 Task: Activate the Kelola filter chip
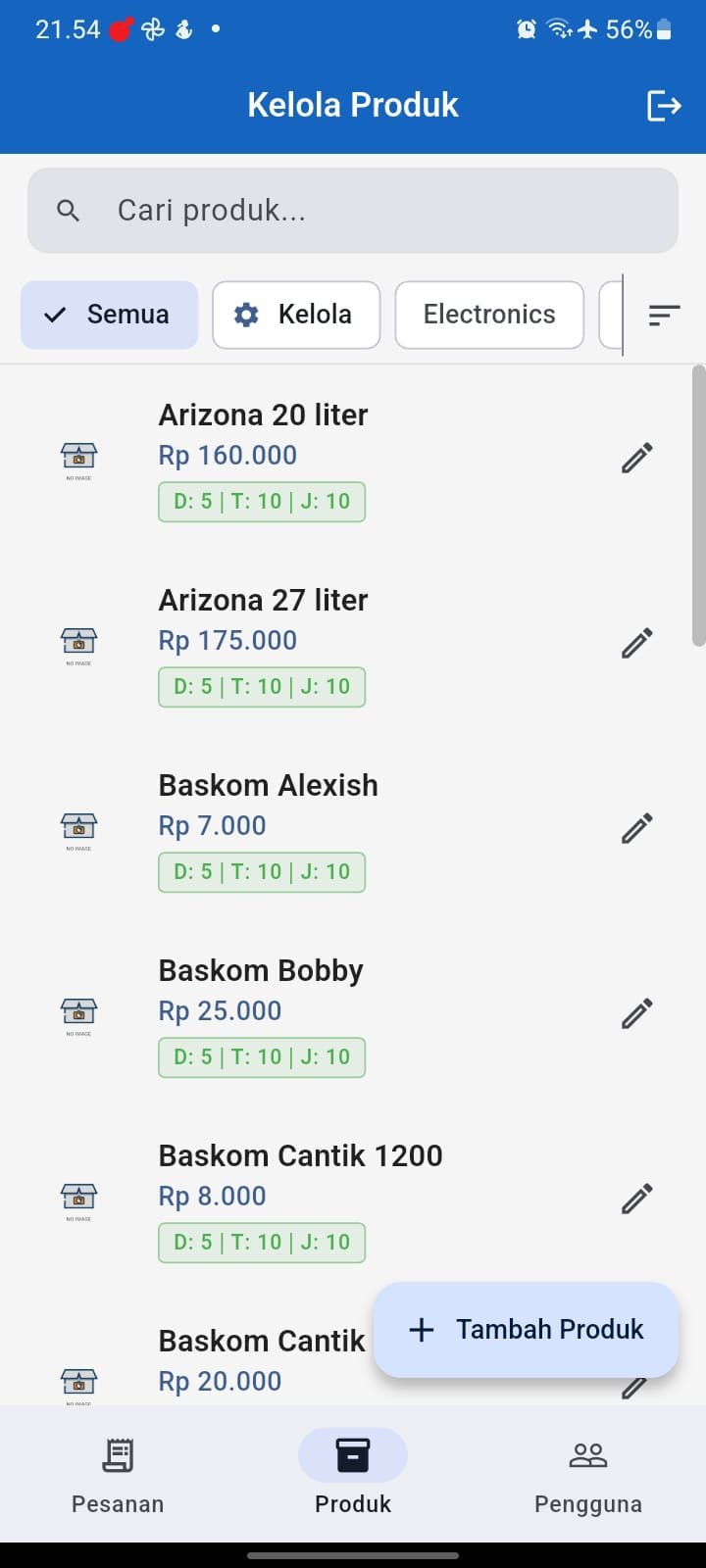pyautogui.click(x=295, y=315)
